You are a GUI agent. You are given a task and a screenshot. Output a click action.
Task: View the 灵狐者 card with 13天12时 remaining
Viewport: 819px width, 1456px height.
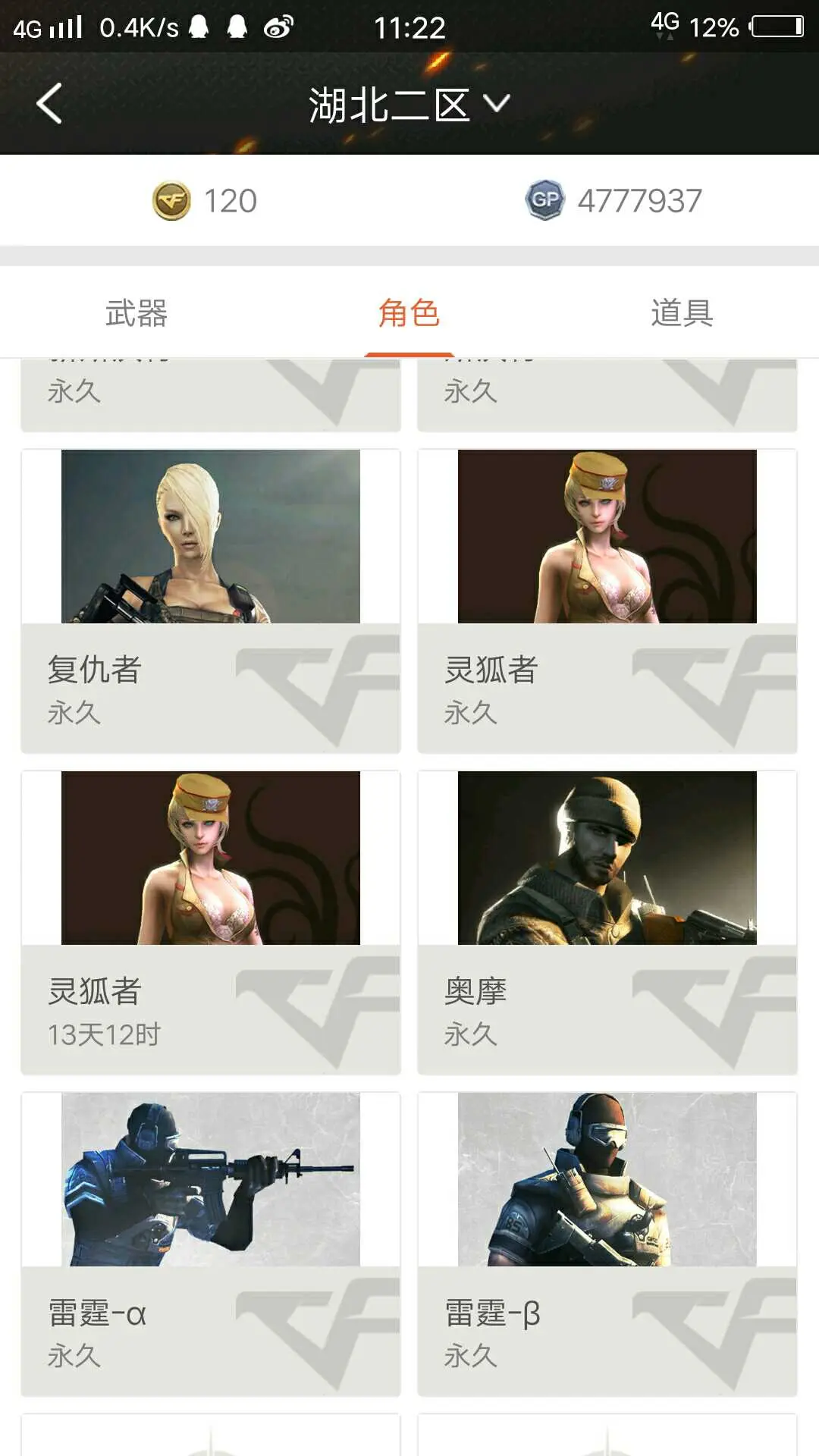(211, 922)
